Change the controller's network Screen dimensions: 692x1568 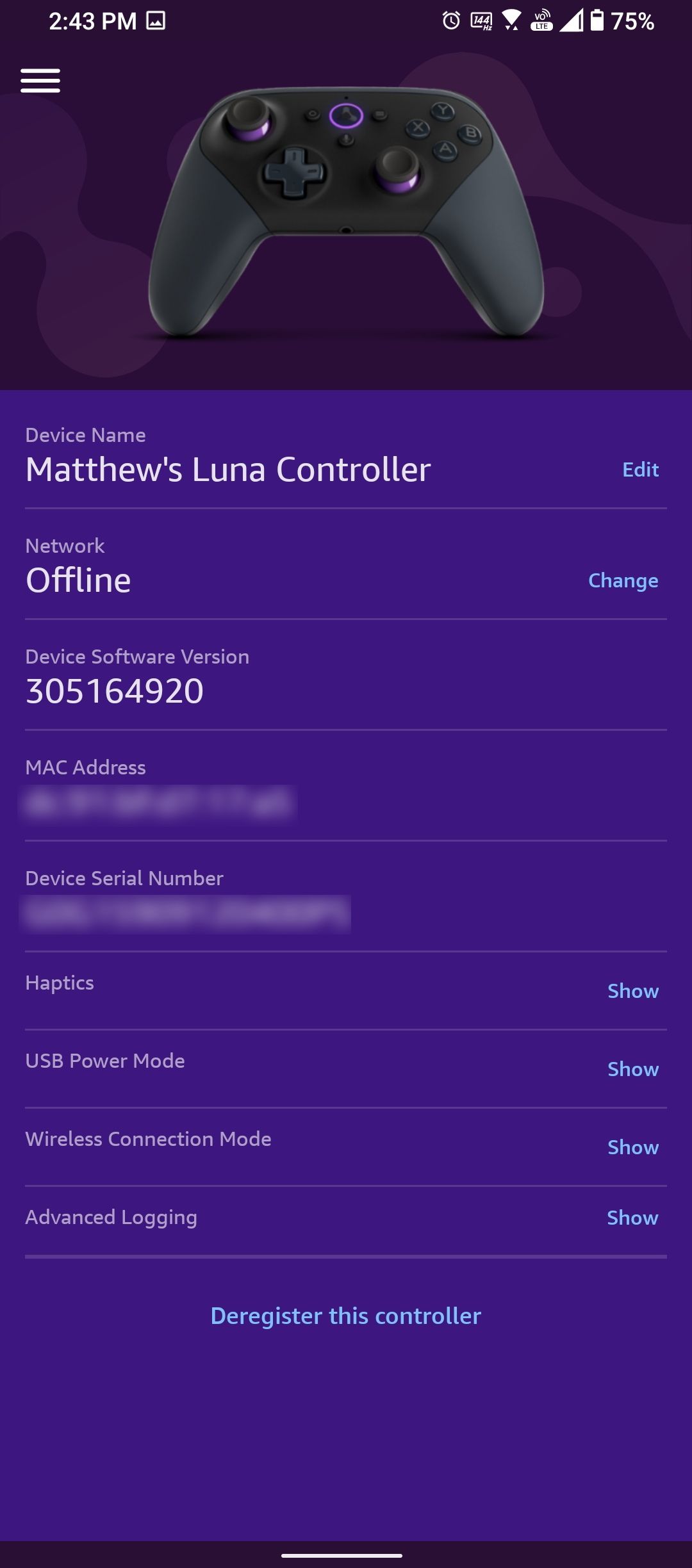623,580
